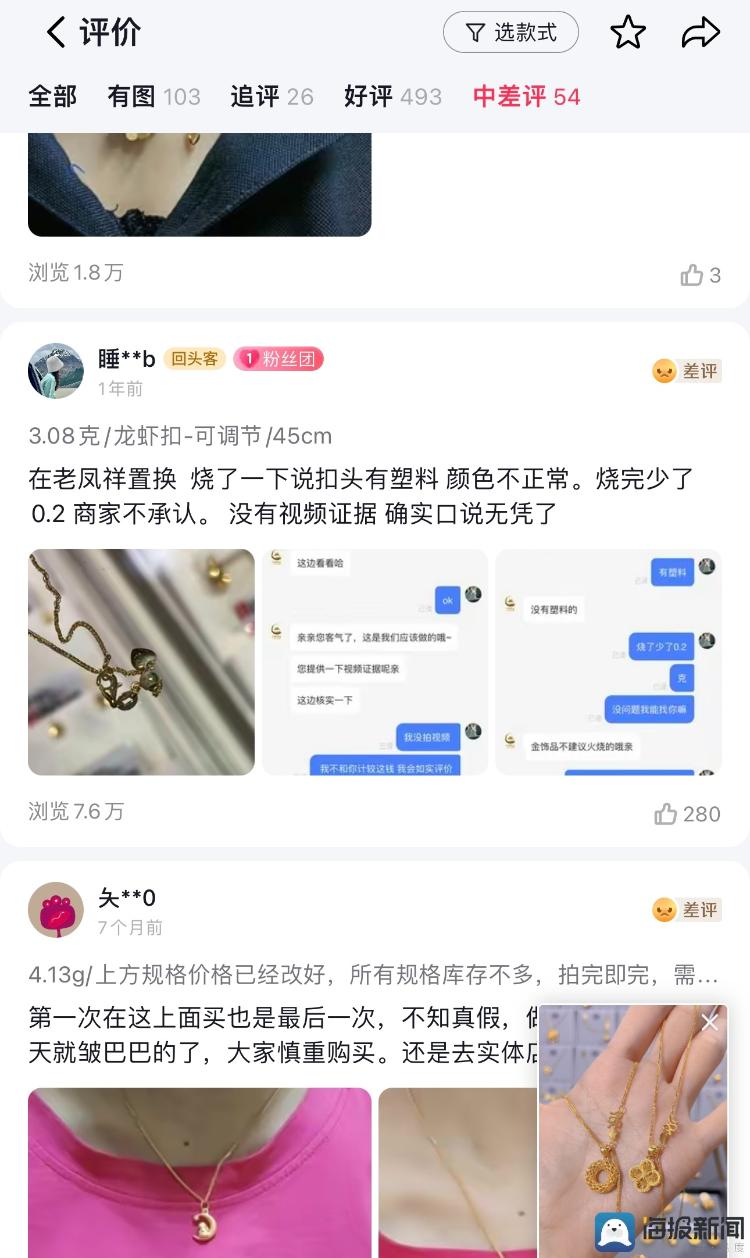750x1258 pixels.
Task: Open the pink shirt necklace photo
Action: pos(199,1172)
